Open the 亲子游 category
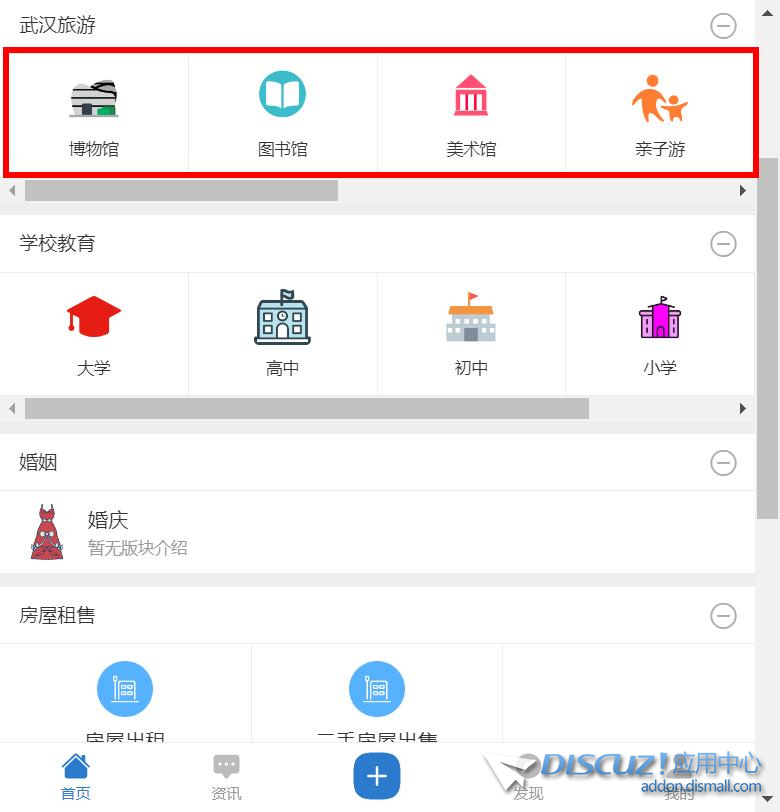The width and height of the screenshot is (780, 812). point(660,113)
